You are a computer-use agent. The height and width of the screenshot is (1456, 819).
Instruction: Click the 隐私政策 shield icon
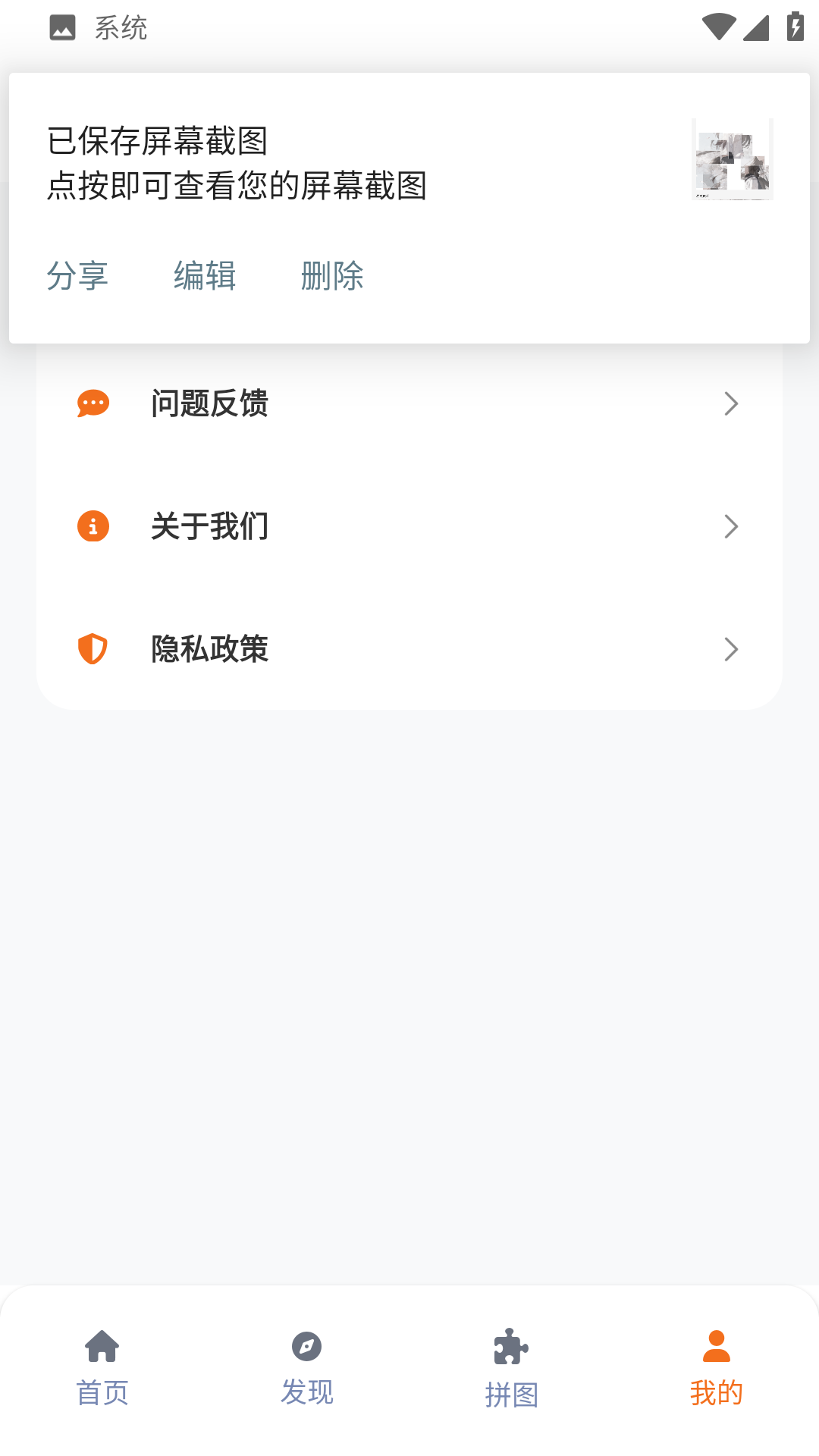[x=91, y=649]
